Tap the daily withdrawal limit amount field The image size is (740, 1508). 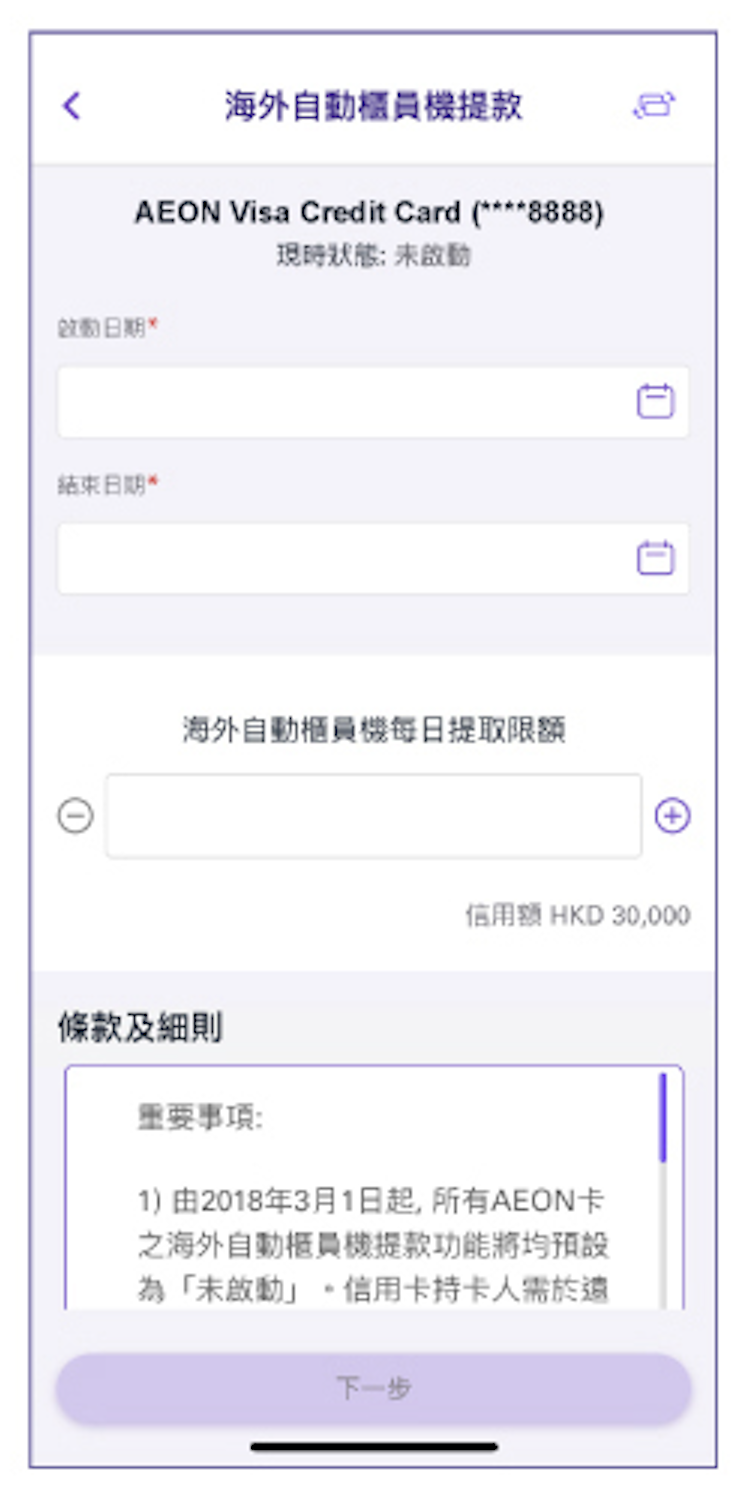click(373, 816)
